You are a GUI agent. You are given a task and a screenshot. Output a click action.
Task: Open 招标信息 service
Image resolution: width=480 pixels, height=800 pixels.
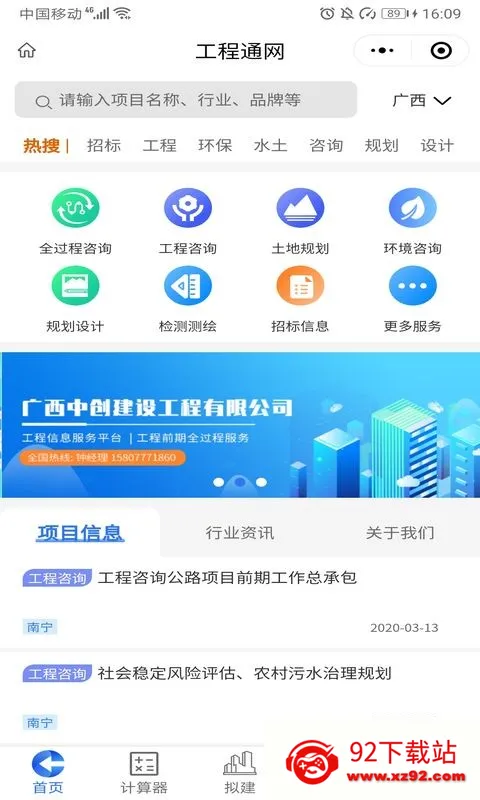300,299
